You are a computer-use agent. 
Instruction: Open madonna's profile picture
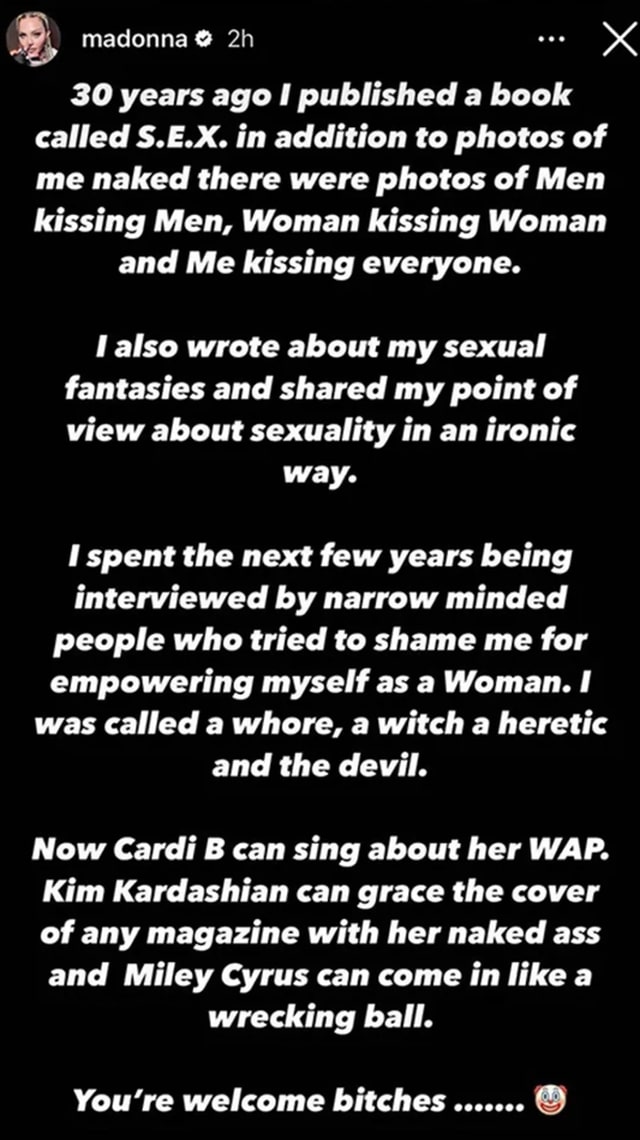coord(35,41)
